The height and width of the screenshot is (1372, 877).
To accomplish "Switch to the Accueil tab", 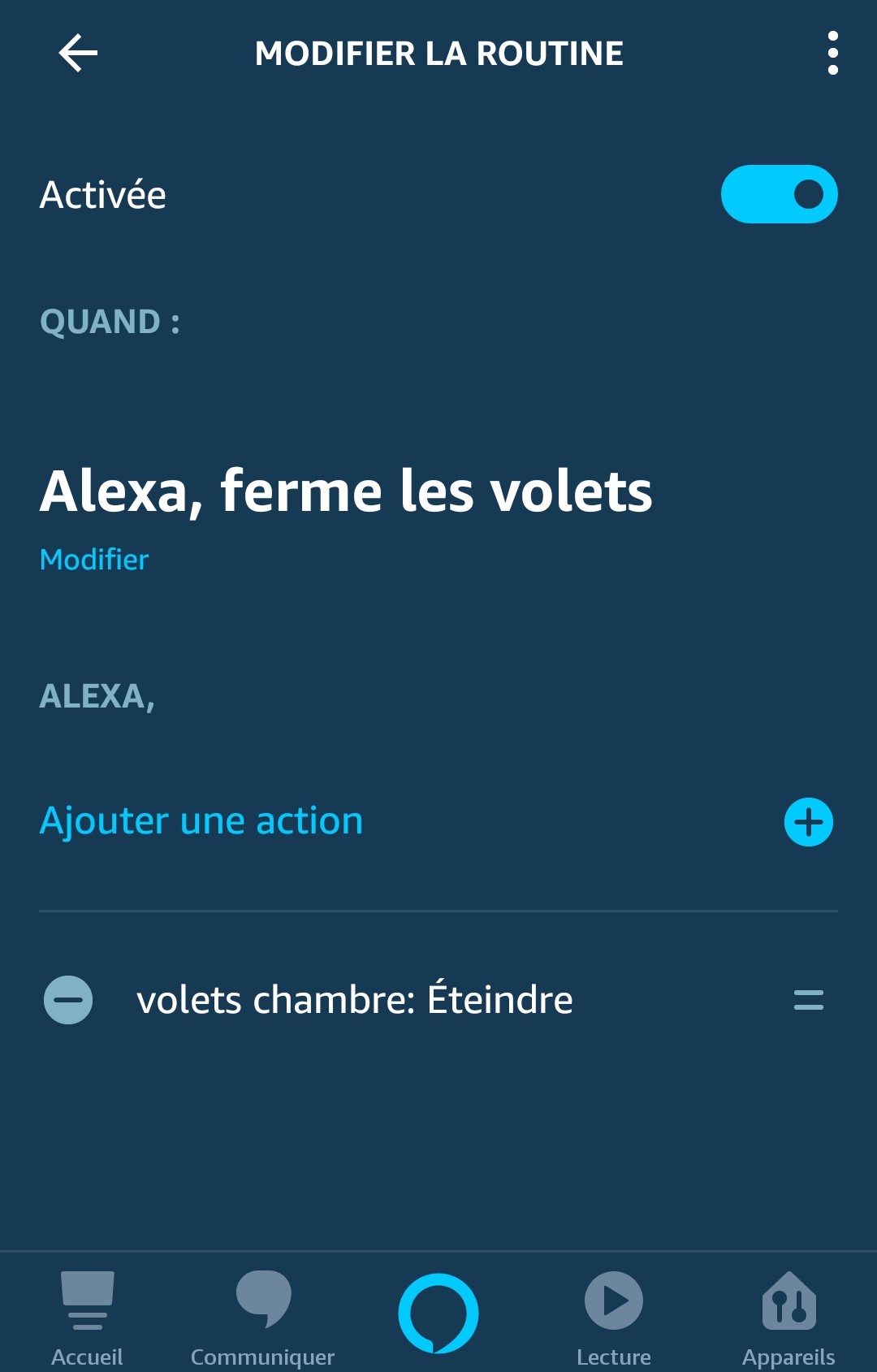I will tap(87, 1318).
